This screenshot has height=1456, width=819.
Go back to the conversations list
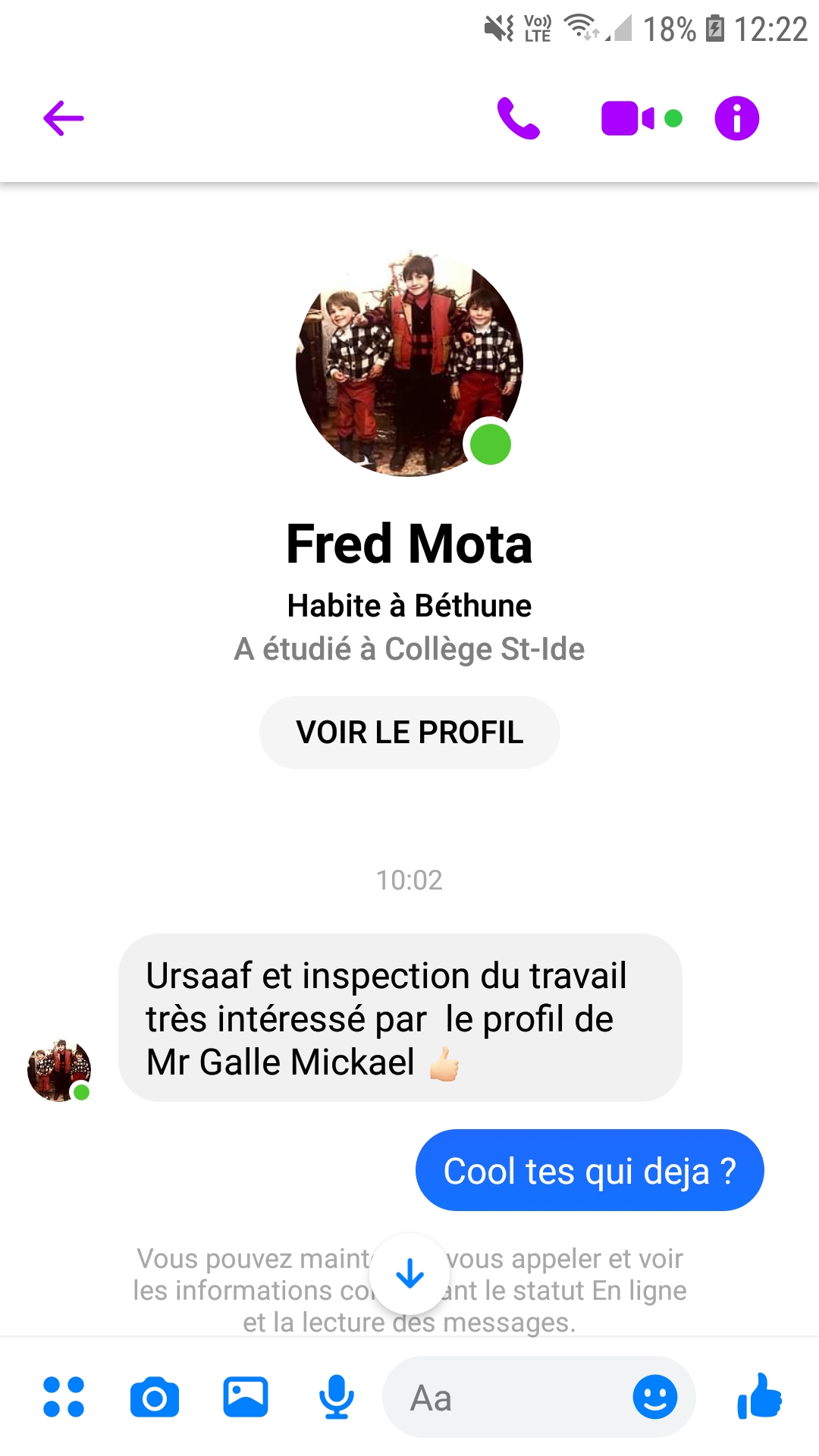pyautogui.click(x=64, y=119)
